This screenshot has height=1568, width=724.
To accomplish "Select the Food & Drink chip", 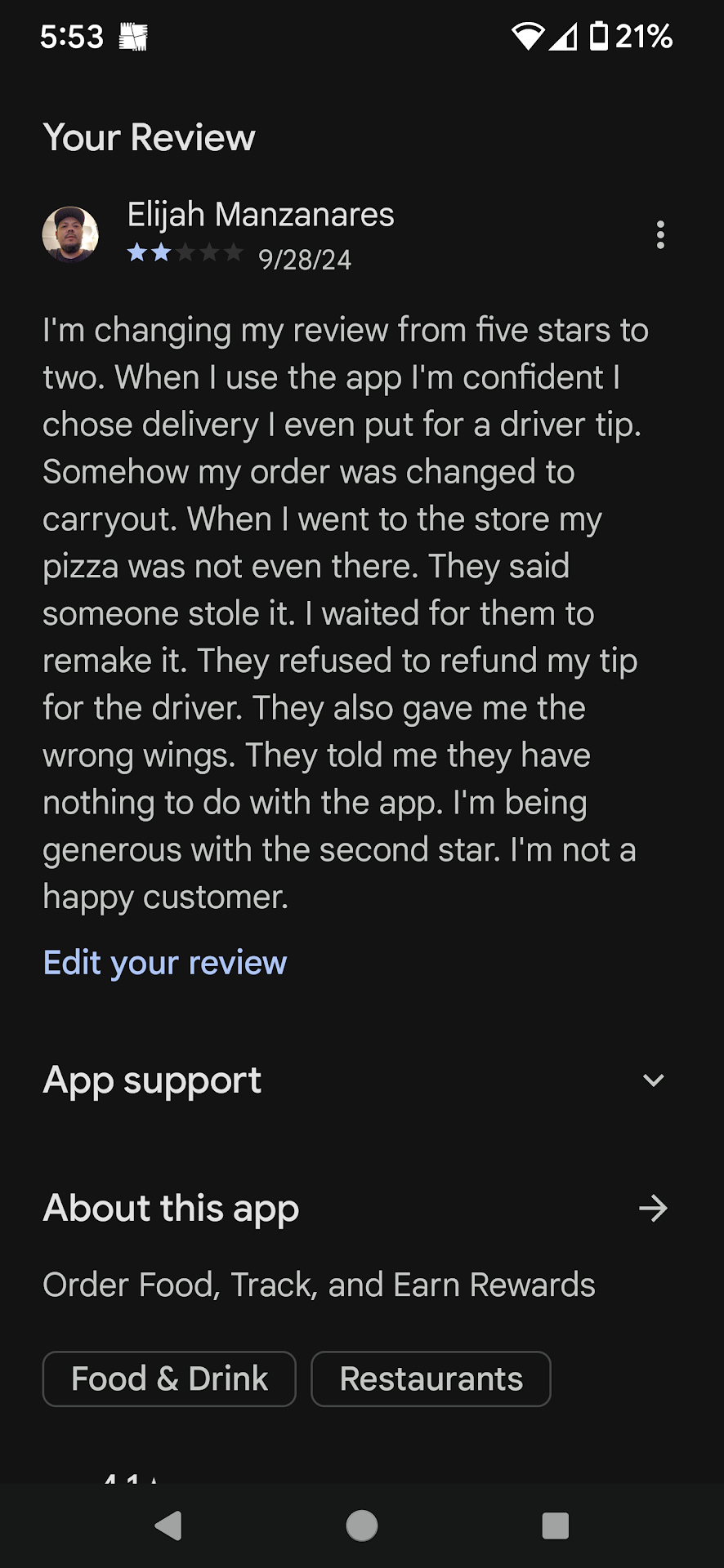I will tap(169, 1379).
